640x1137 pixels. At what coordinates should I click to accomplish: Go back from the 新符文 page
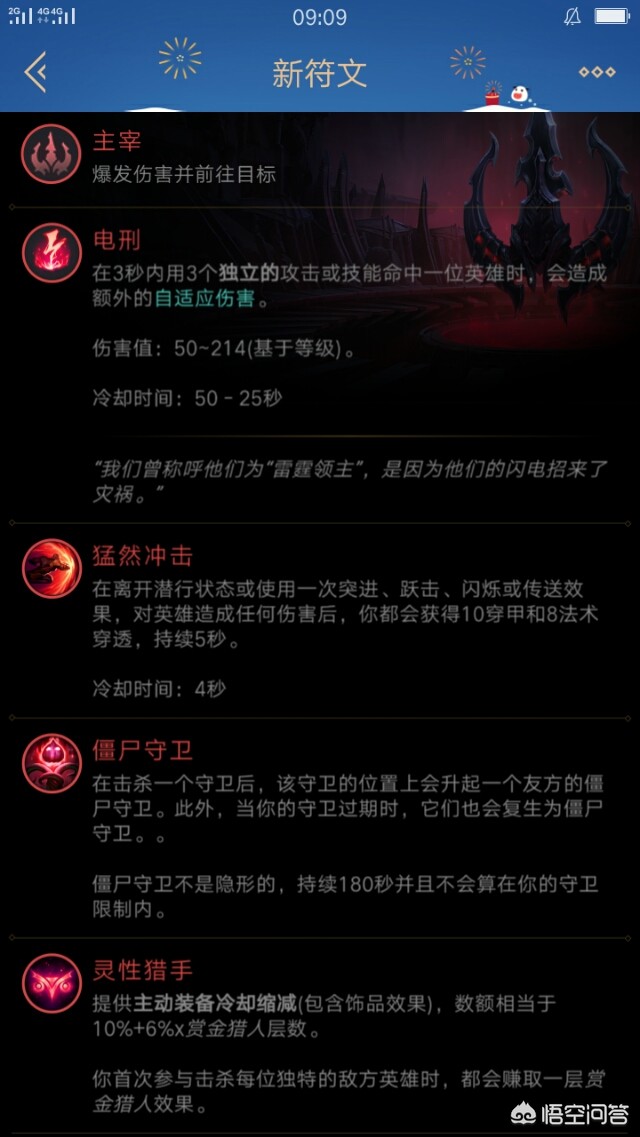(x=36, y=72)
